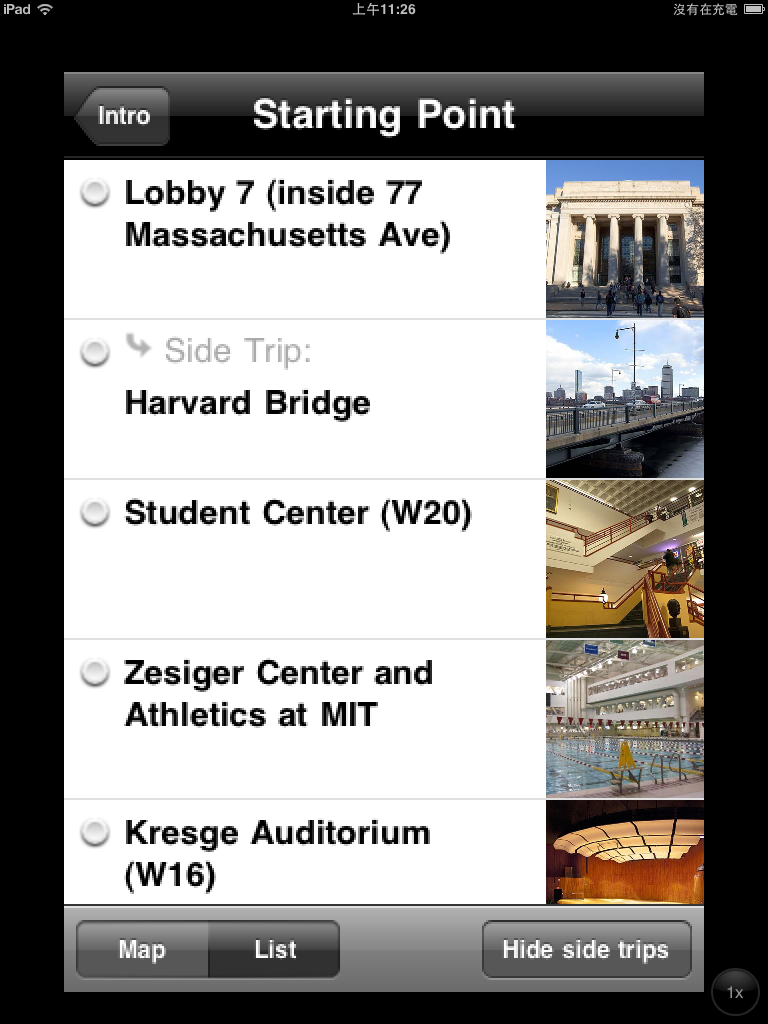
Task: Switch to the Map view
Action: (x=142, y=949)
